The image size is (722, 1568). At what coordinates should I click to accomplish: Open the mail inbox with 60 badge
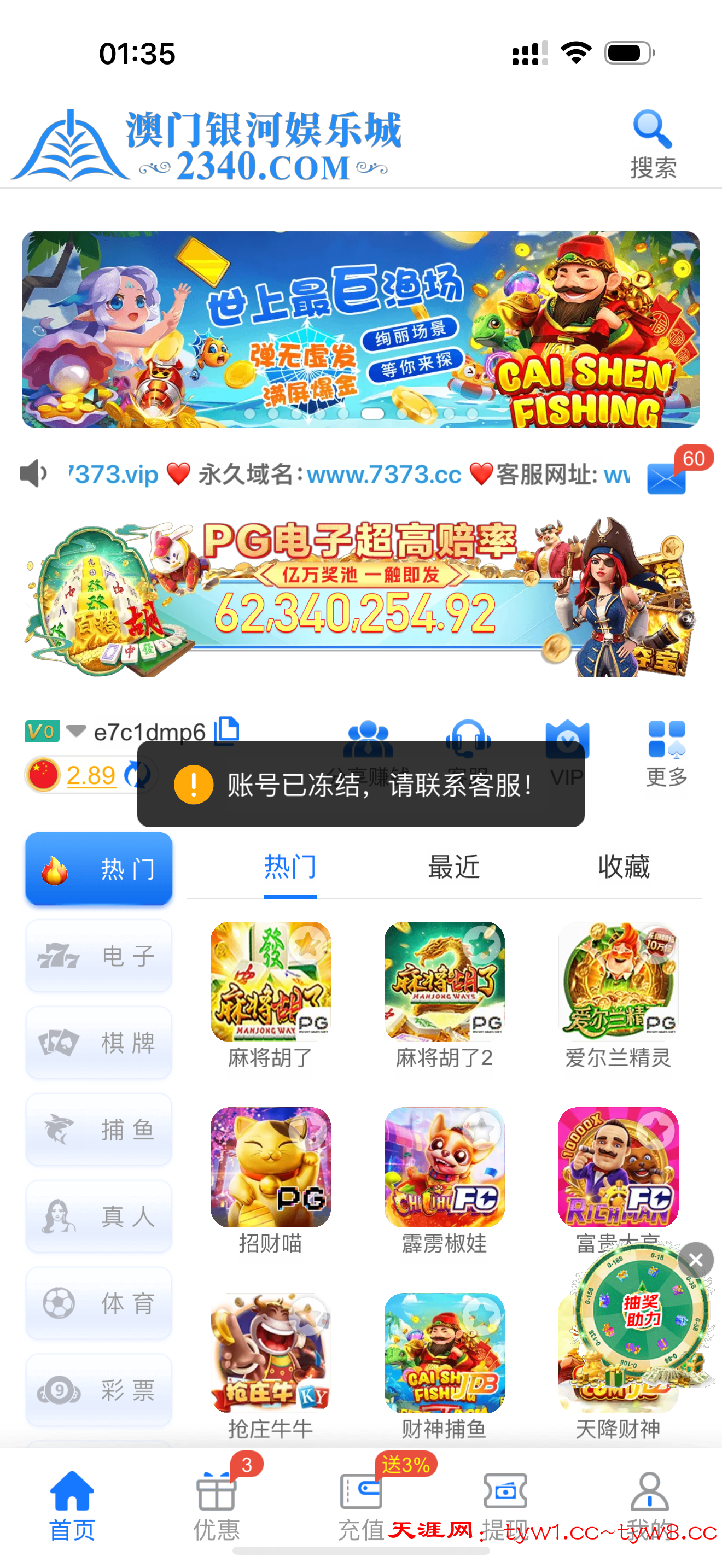(x=667, y=477)
